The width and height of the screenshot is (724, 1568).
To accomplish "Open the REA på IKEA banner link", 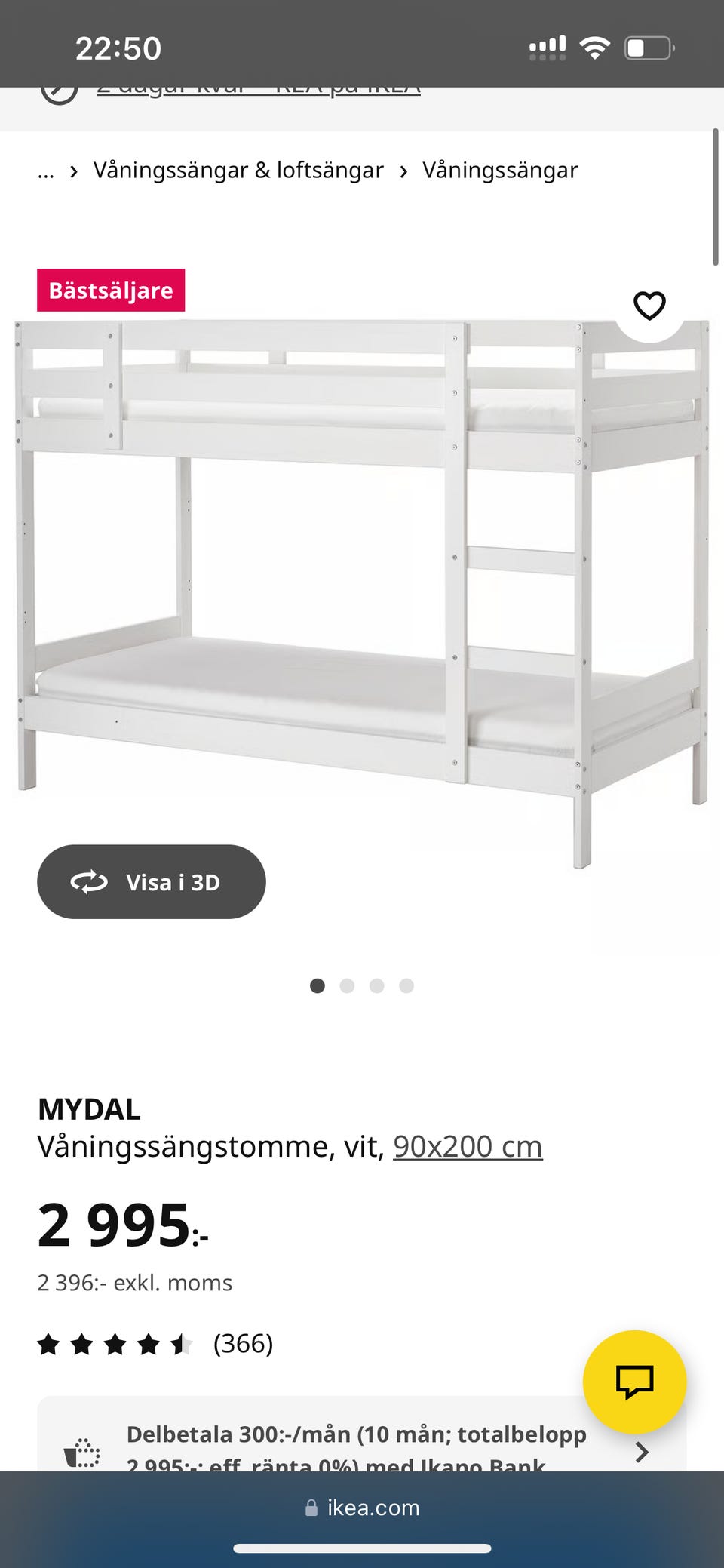I will point(258,91).
